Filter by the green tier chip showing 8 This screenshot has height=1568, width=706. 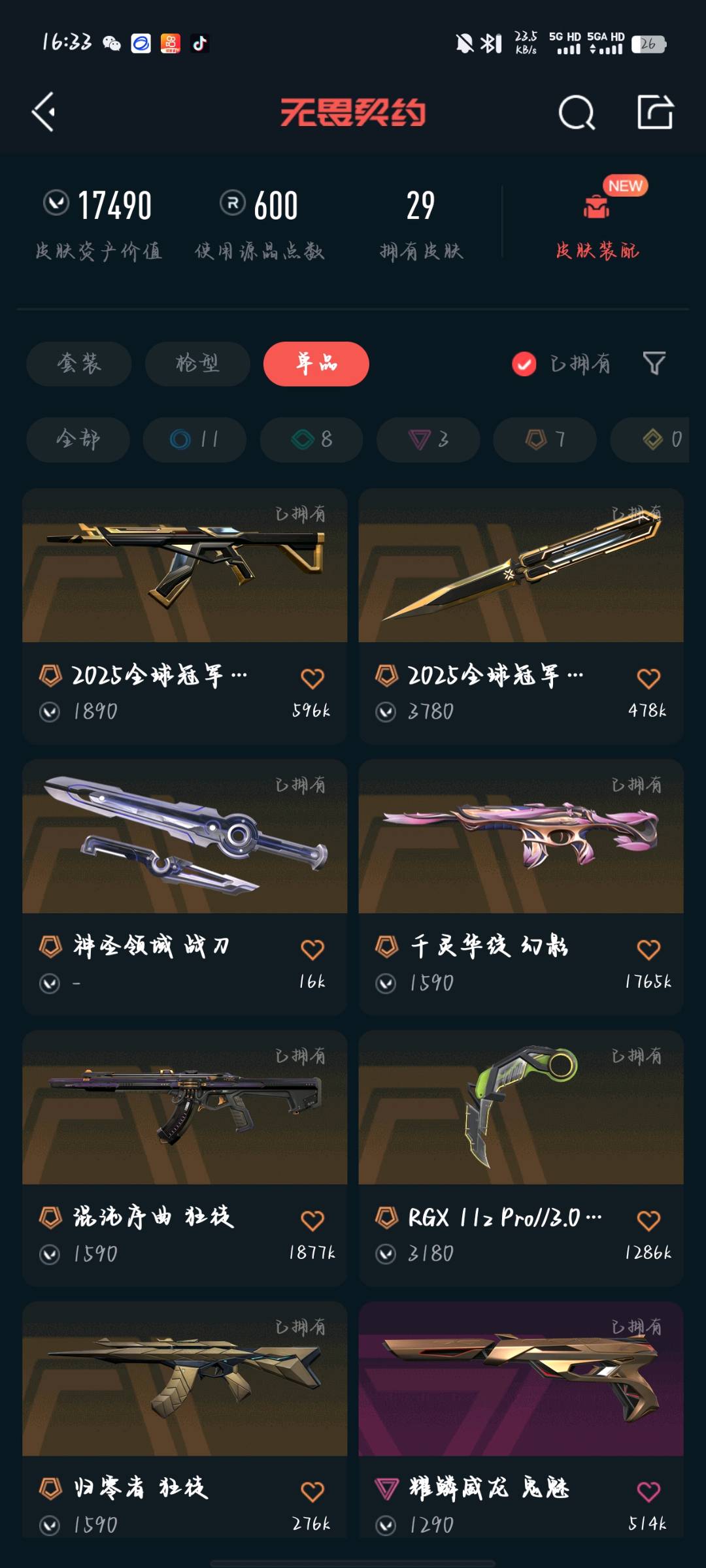312,440
